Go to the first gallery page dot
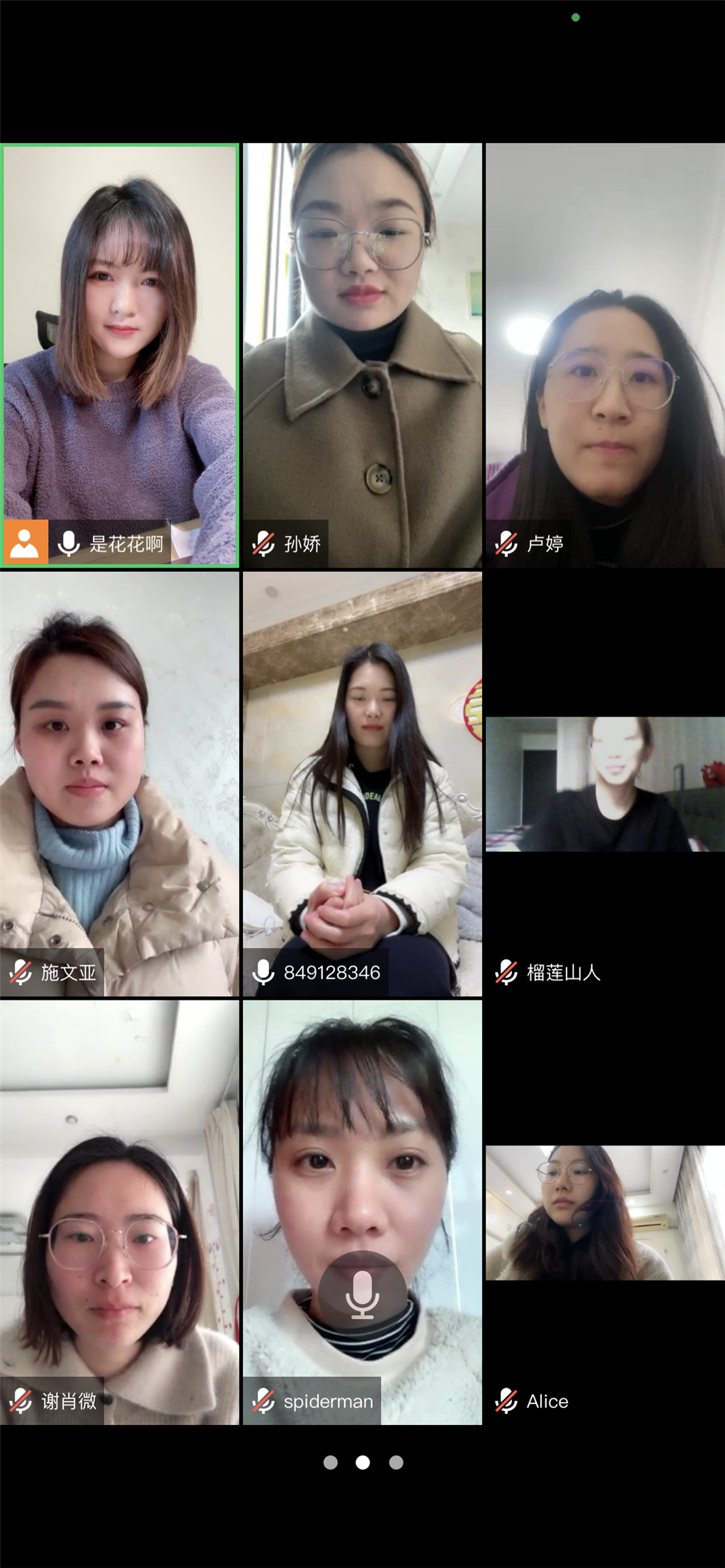 331,1462
